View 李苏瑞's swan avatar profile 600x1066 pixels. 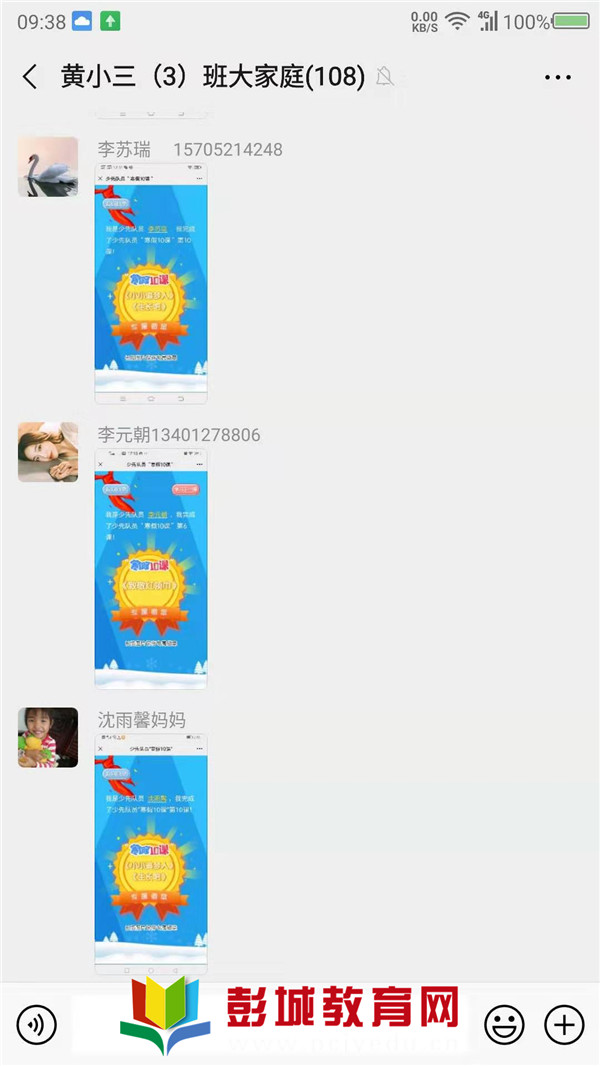click(x=48, y=167)
